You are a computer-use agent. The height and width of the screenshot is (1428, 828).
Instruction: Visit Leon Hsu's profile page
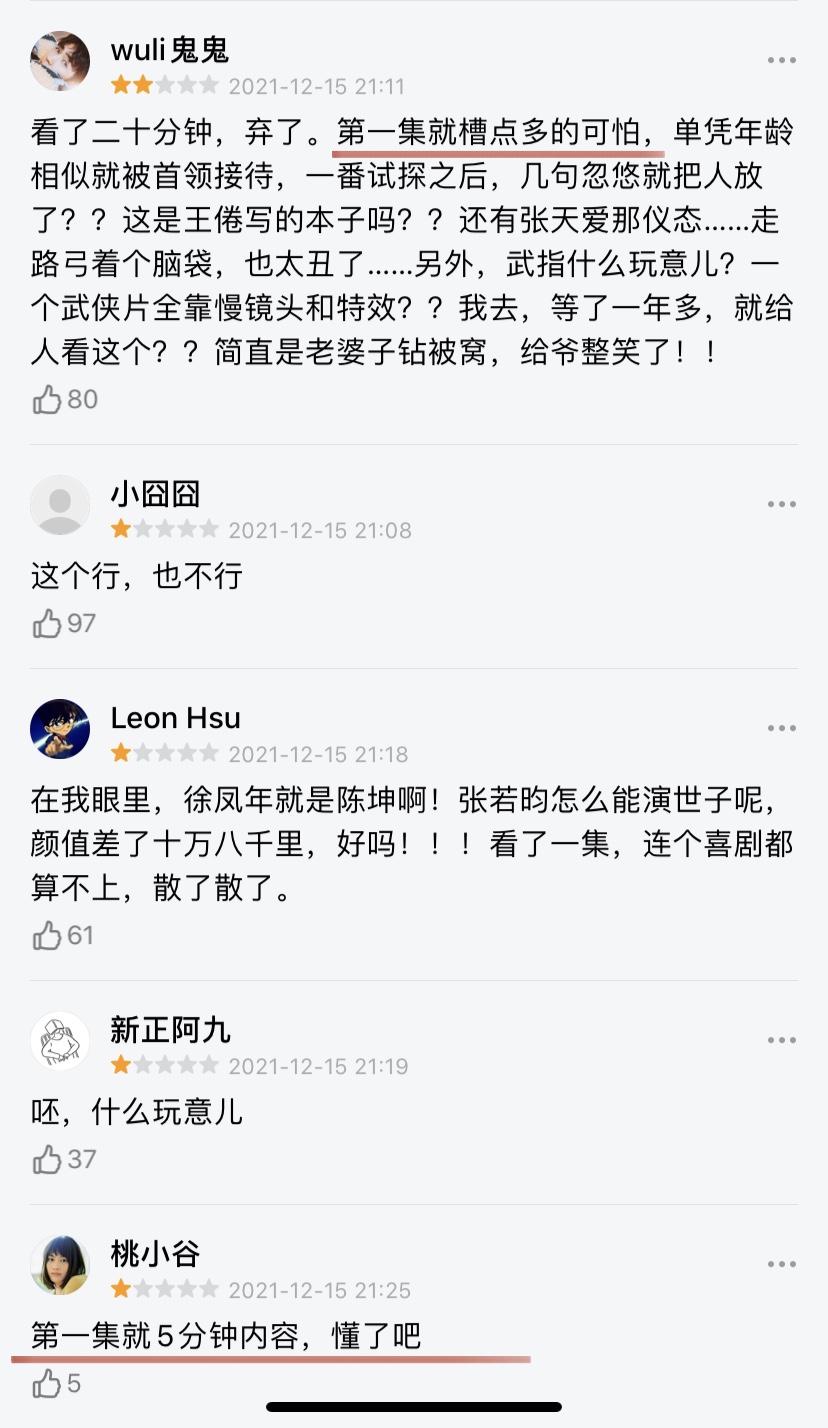(175, 717)
